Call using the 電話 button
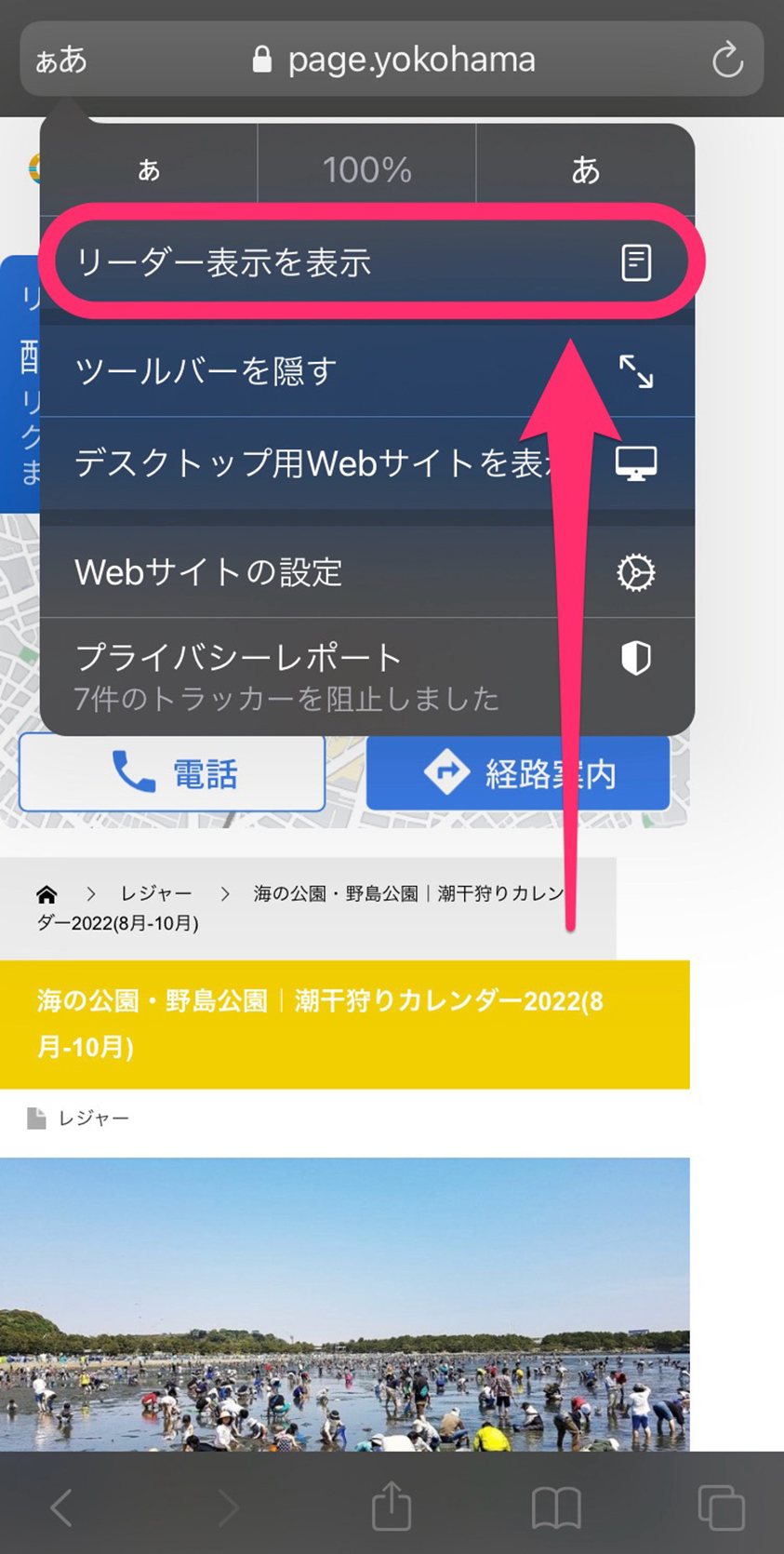The height and width of the screenshot is (1554, 784). tap(173, 772)
